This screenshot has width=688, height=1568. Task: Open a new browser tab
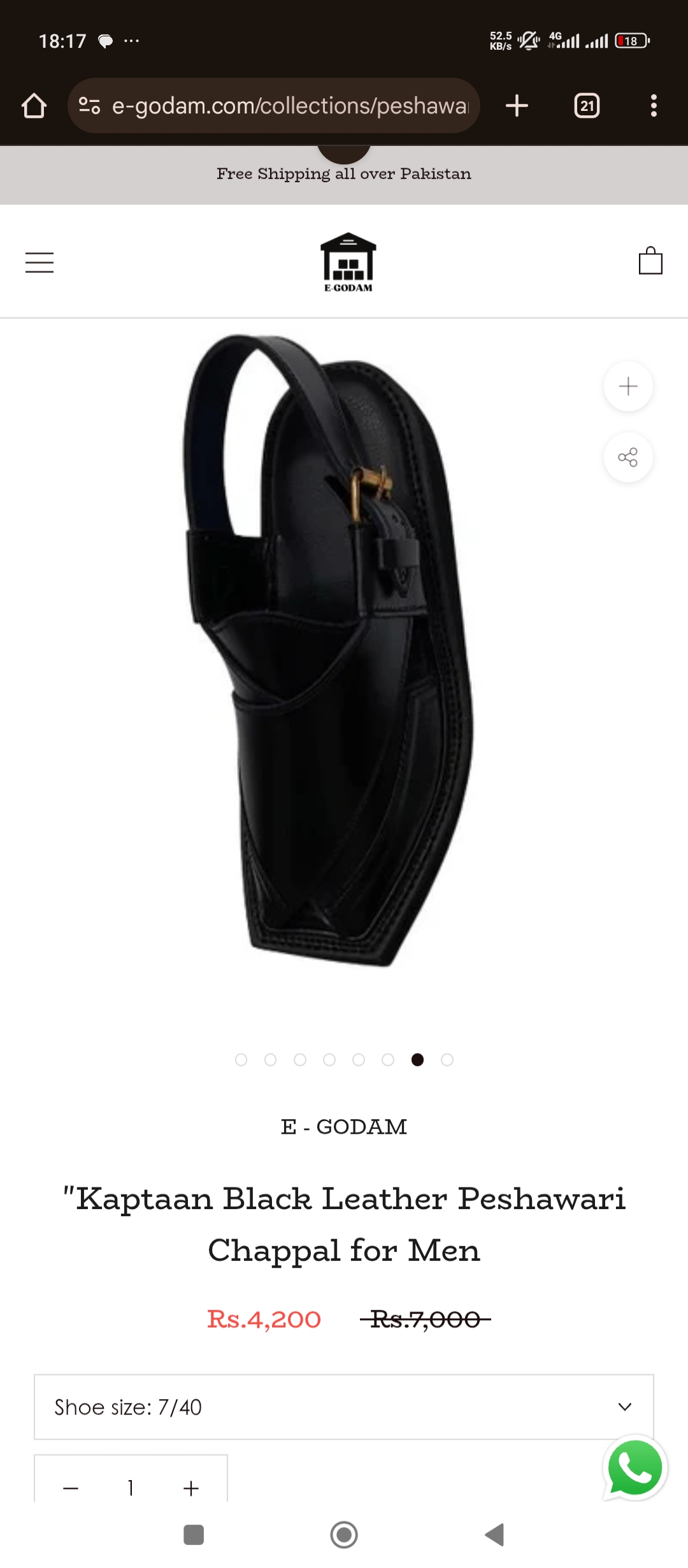[x=517, y=106]
